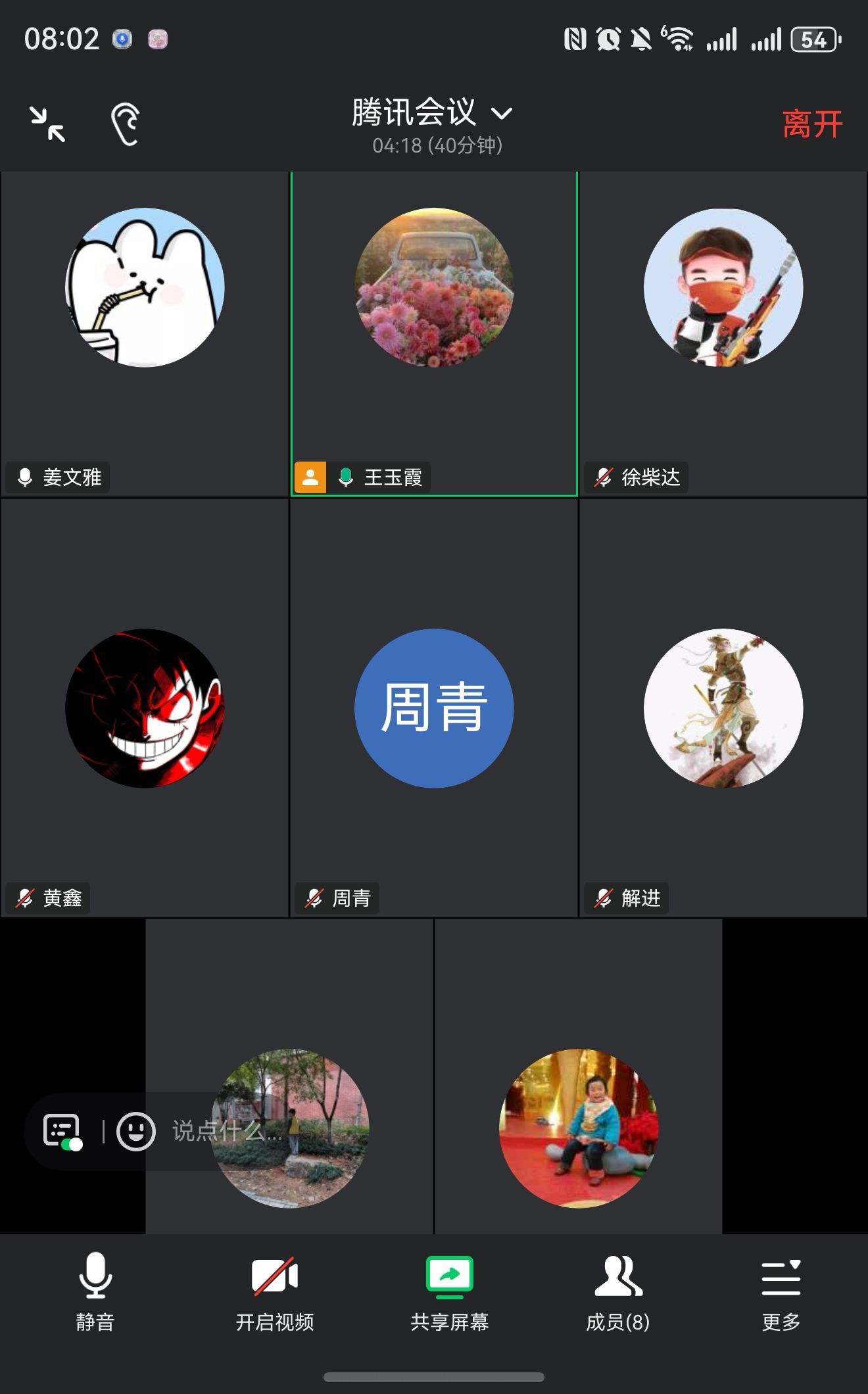Image resolution: width=868 pixels, height=1394 pixels.
Task: Select 周青's participant tile
Action: click(434, 708)
